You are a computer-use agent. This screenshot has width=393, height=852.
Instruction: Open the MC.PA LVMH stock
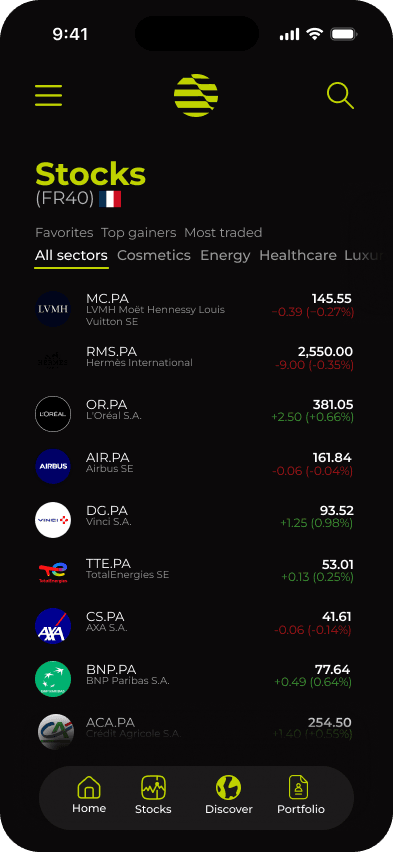click(195, 309)
